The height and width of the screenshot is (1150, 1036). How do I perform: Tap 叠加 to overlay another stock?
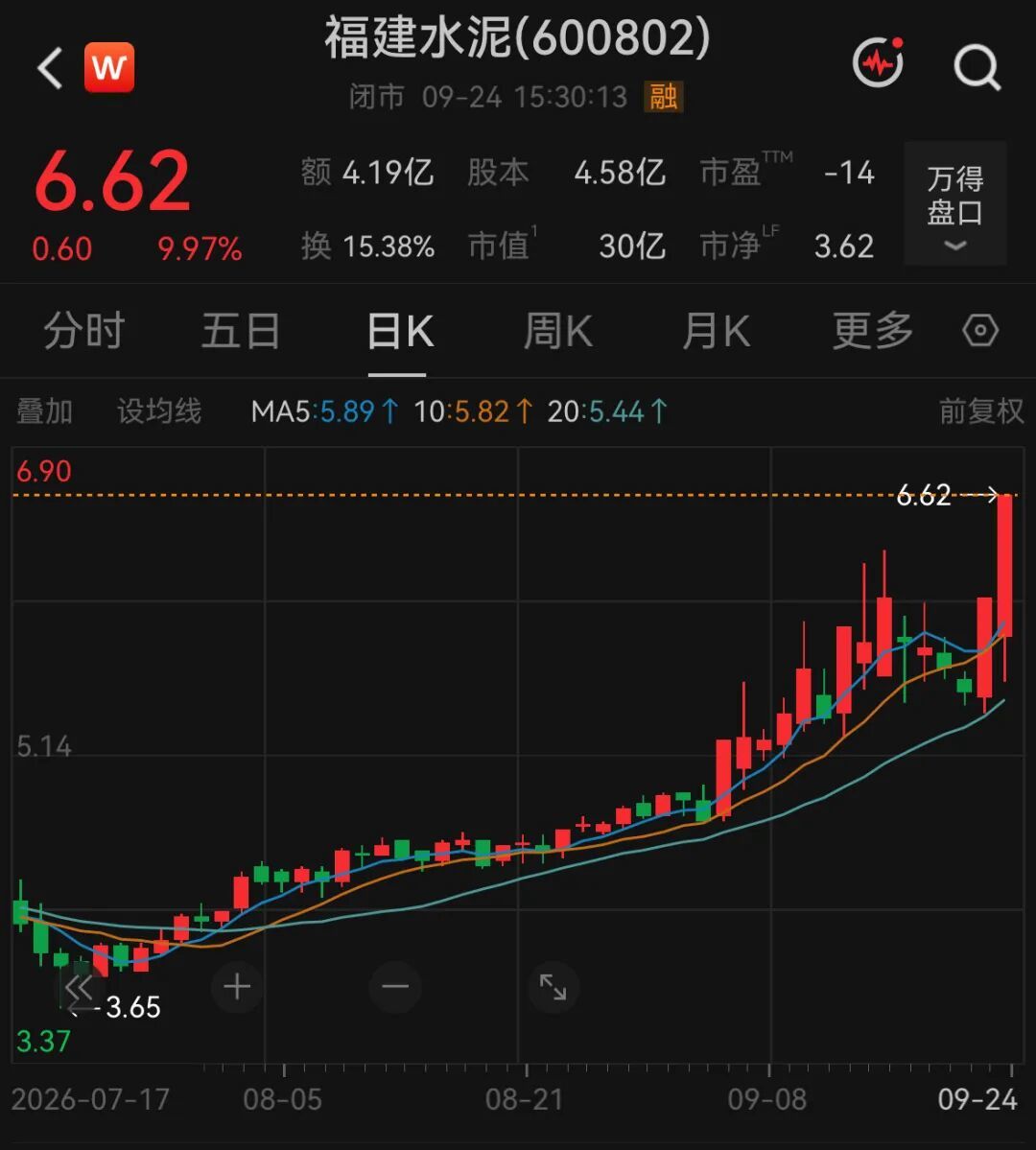coord(45,411)
